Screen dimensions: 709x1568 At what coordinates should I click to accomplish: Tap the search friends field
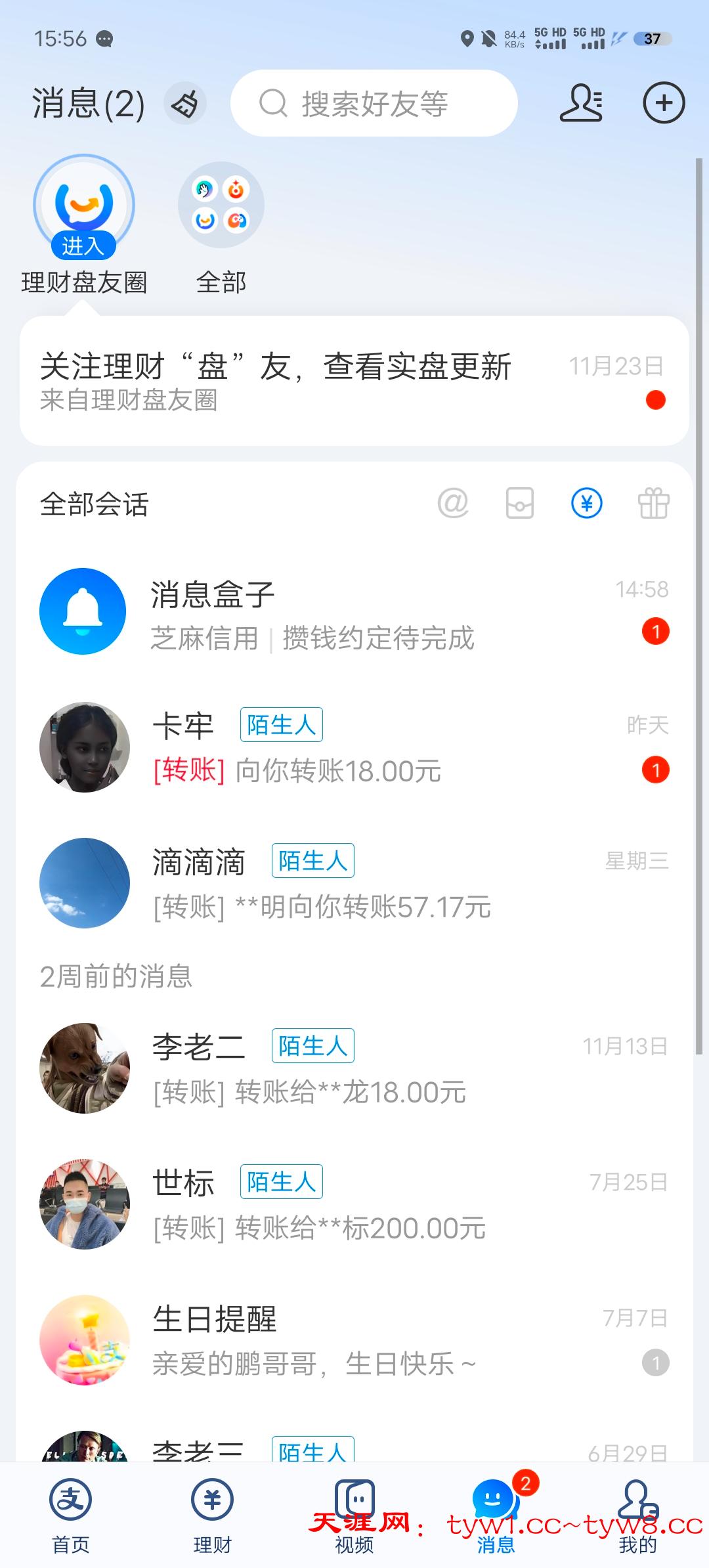click(374, 104)
